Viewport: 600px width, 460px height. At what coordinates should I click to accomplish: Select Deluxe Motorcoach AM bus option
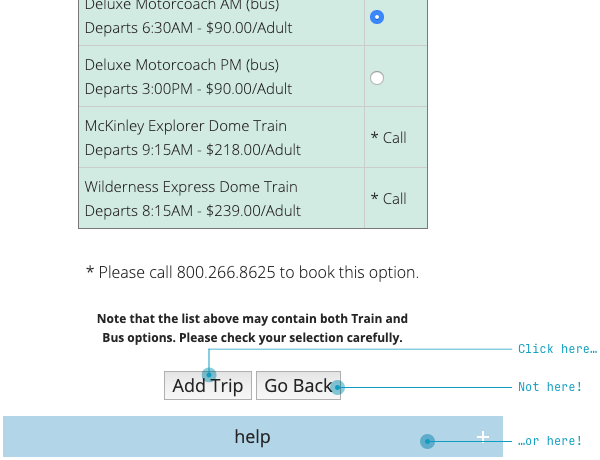pyautogui.click(x=377, y=17)
